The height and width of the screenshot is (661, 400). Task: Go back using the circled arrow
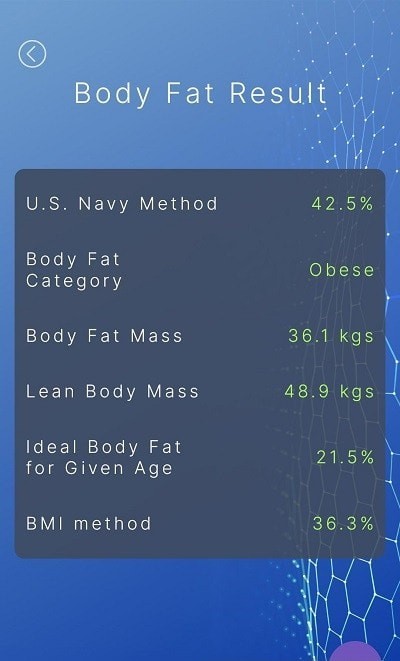pos(32,54)
